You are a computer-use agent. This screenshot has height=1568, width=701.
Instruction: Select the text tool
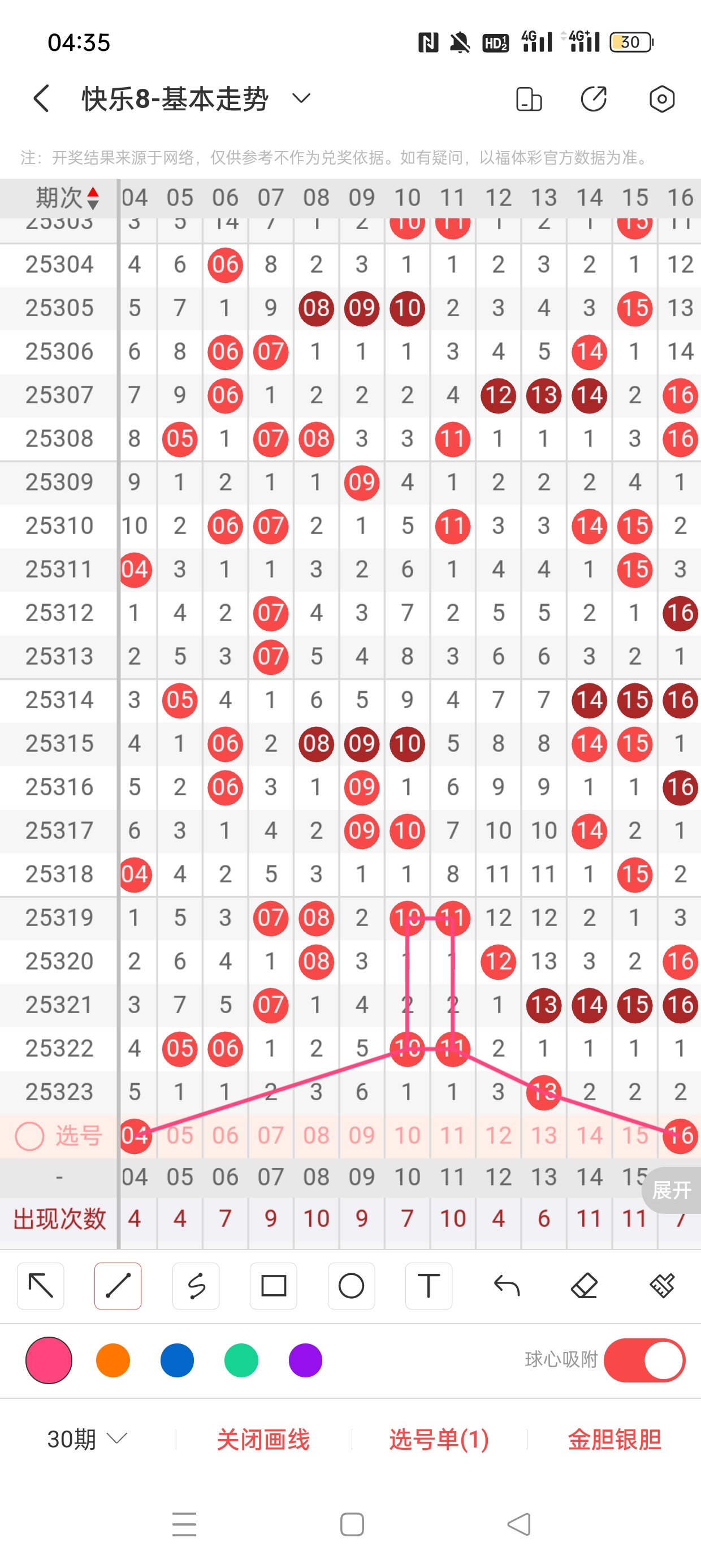click(x=429, y=1286)
